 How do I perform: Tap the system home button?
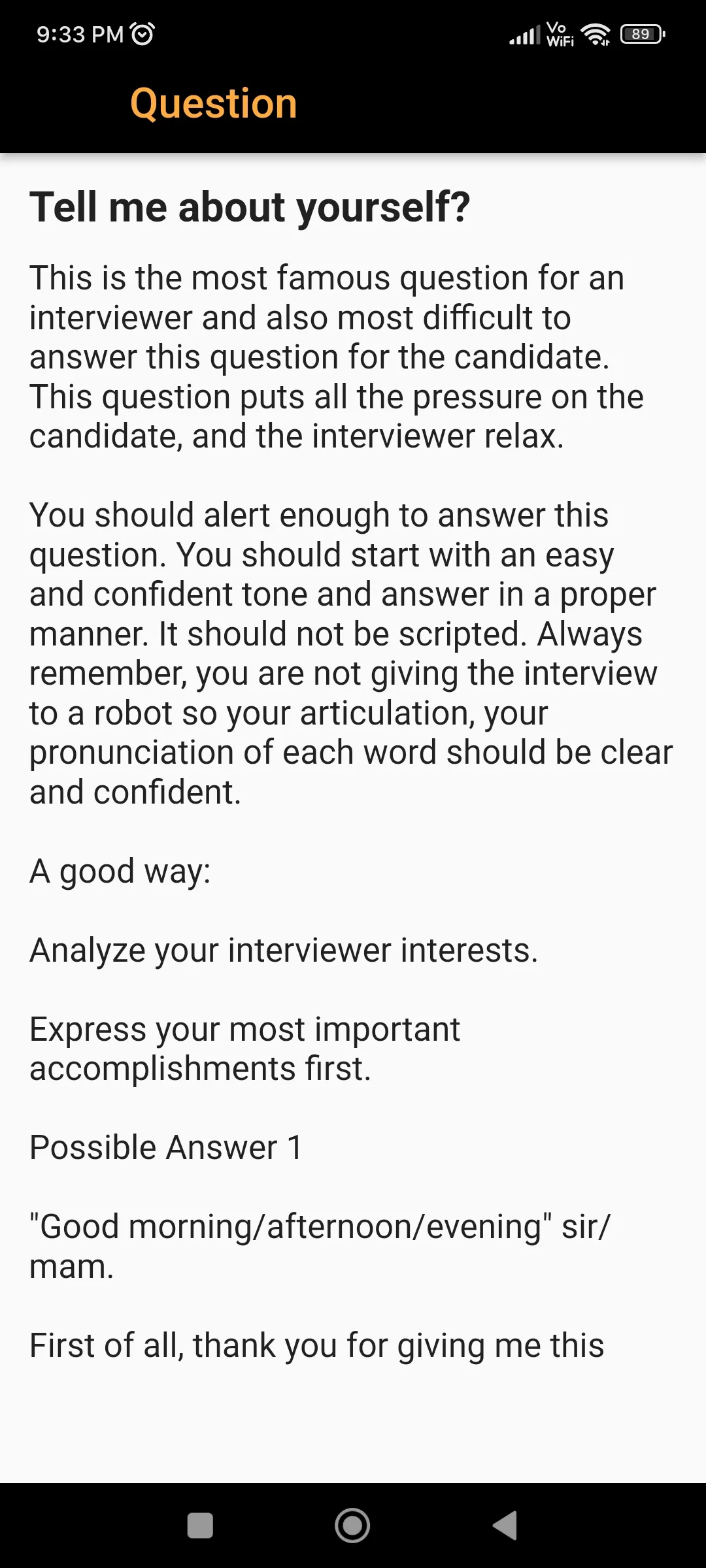(352, 1526)
